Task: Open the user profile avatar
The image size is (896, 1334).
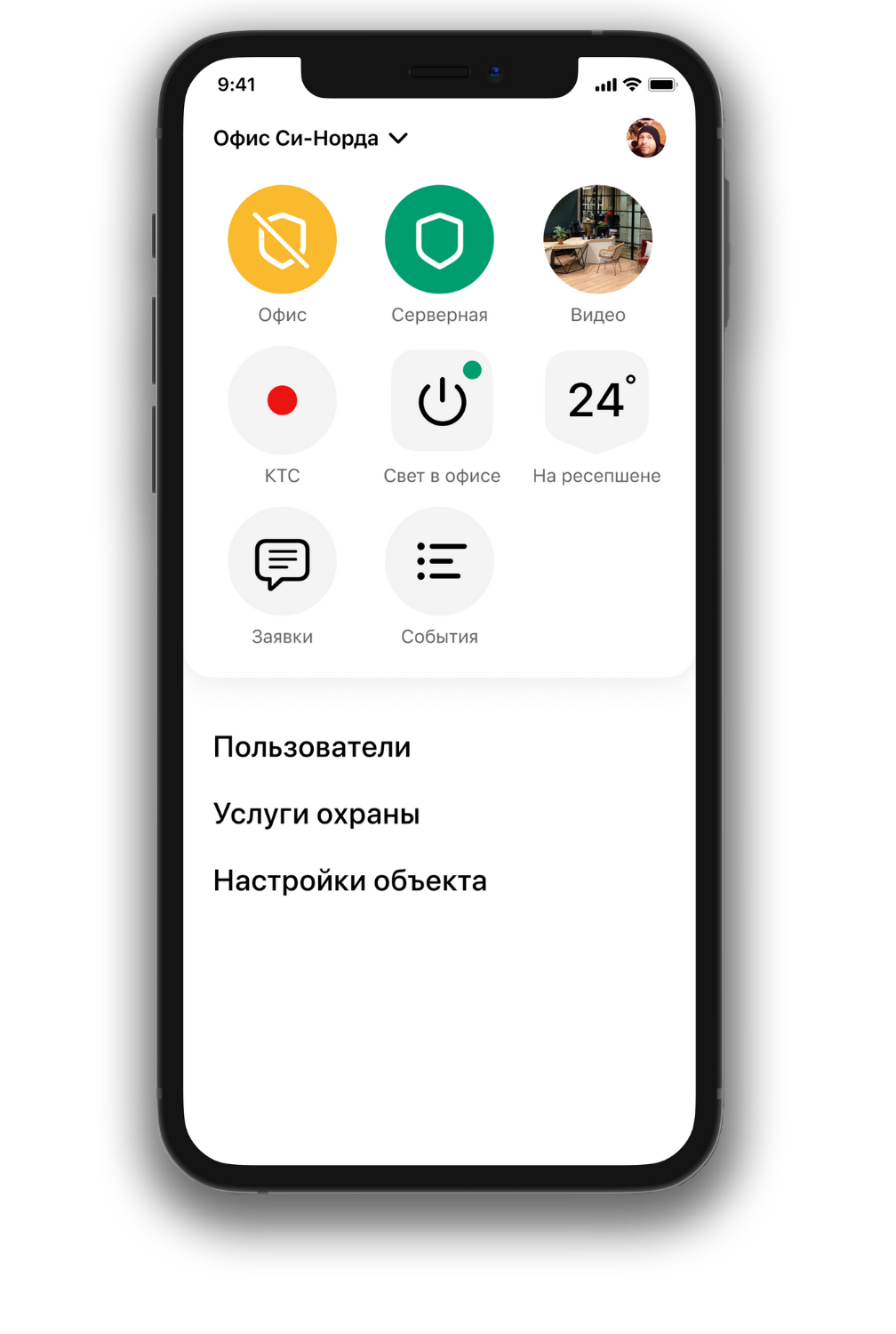Action: pos(646,138)
